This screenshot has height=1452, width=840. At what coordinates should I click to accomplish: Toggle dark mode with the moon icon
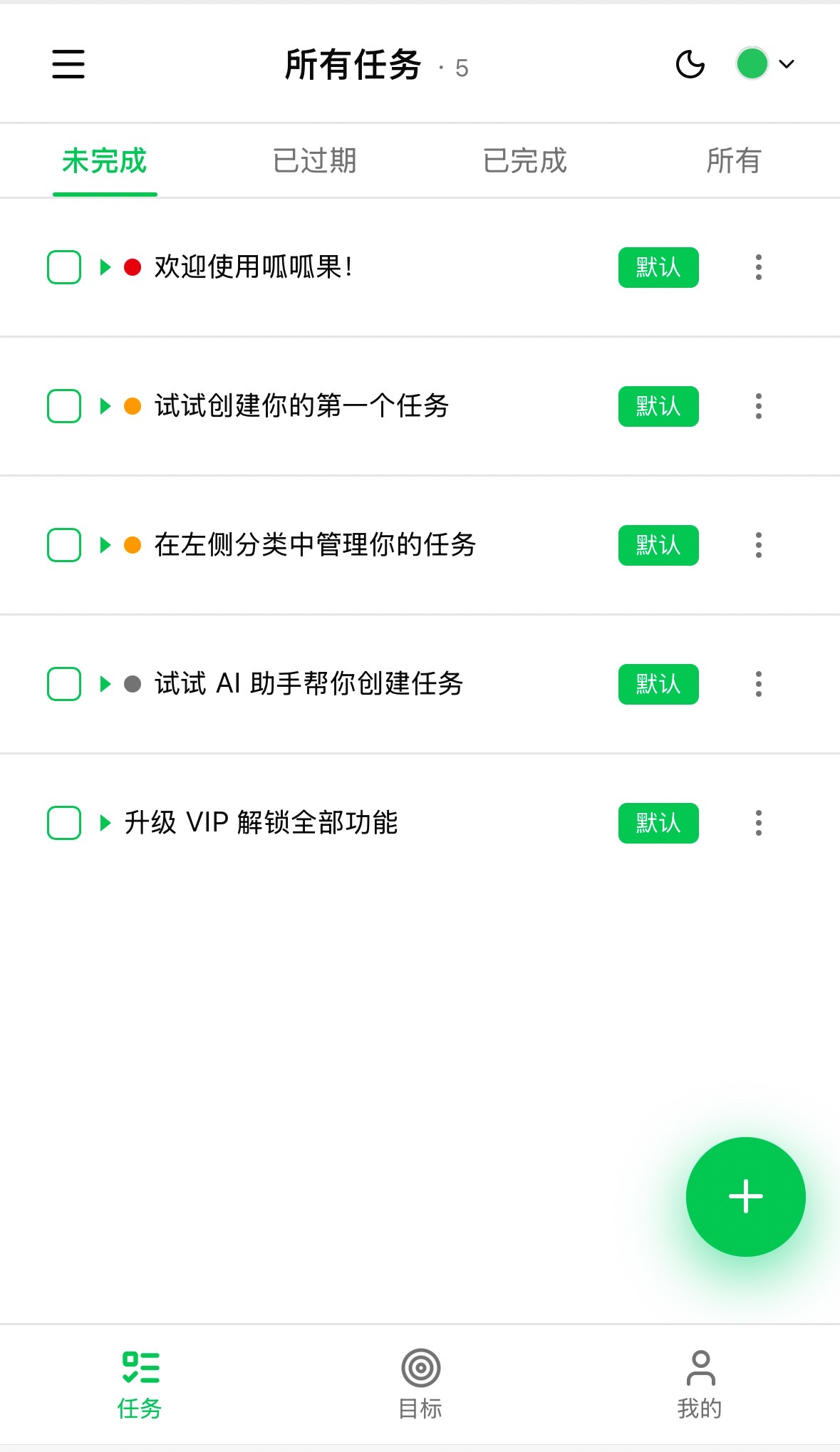click(x=690, y=64)
